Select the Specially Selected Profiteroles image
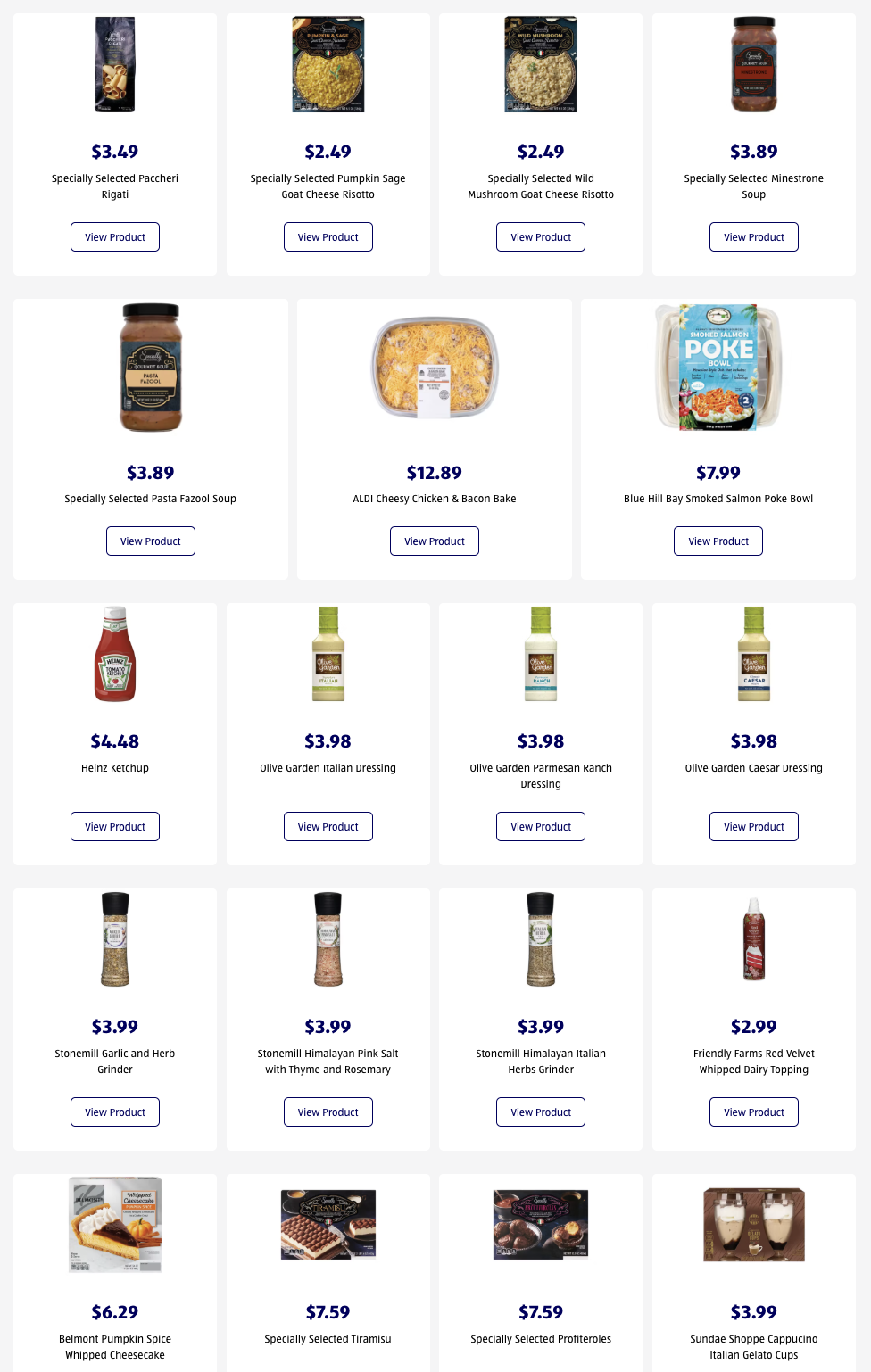This screenshot has height=1372, width=871. click(541, 1224)
